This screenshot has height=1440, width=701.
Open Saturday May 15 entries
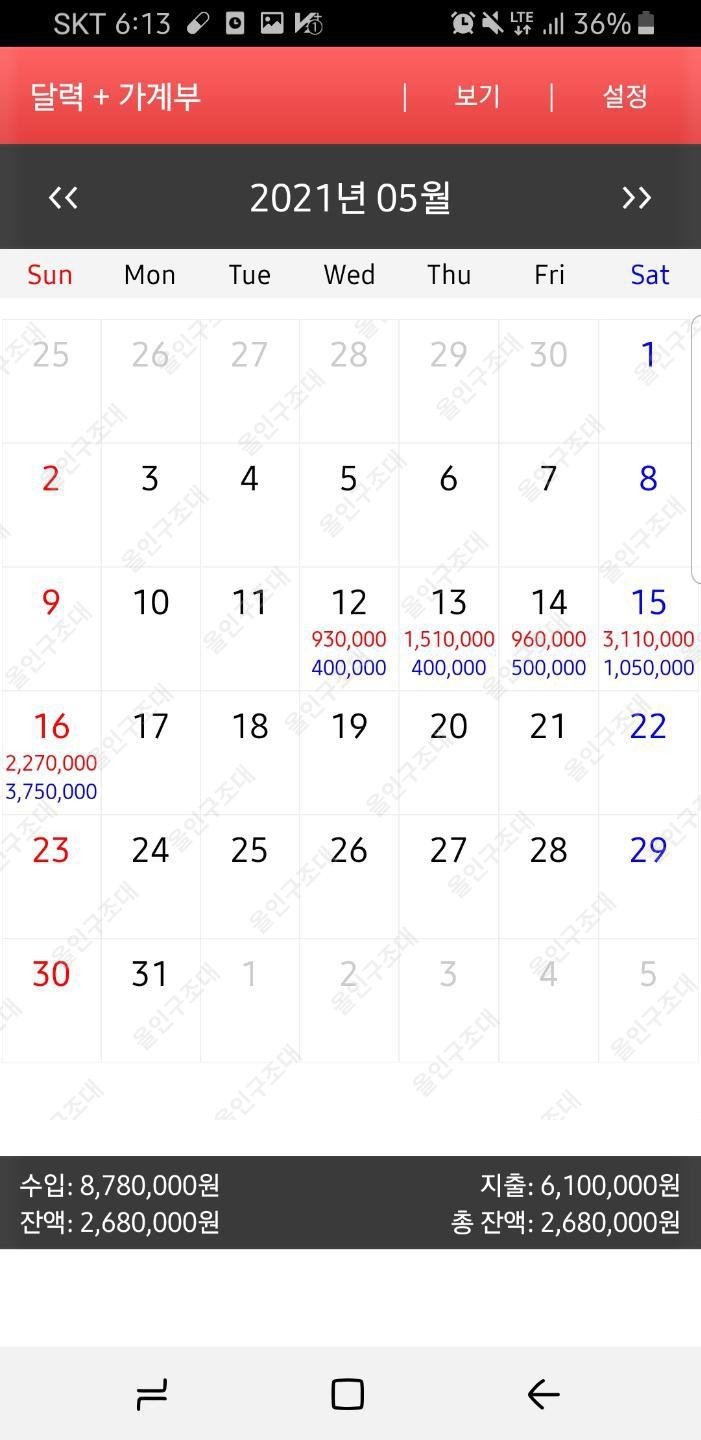(648, 629)
